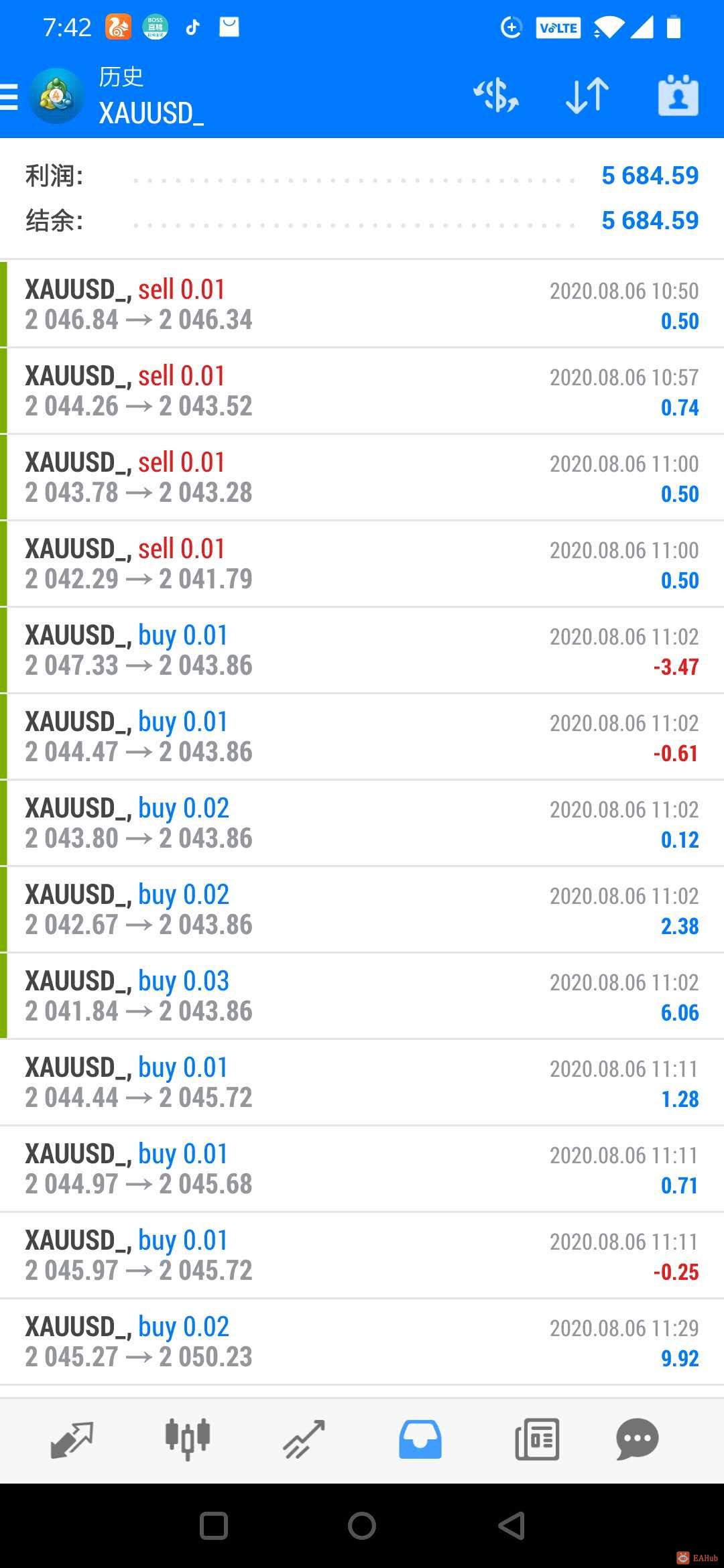The width and height of the screenshot is (724, 1568).
Task: Open the buy 0.02 trade with 2.38 profit
Action: pyautogui.click(x=362, y=909)
